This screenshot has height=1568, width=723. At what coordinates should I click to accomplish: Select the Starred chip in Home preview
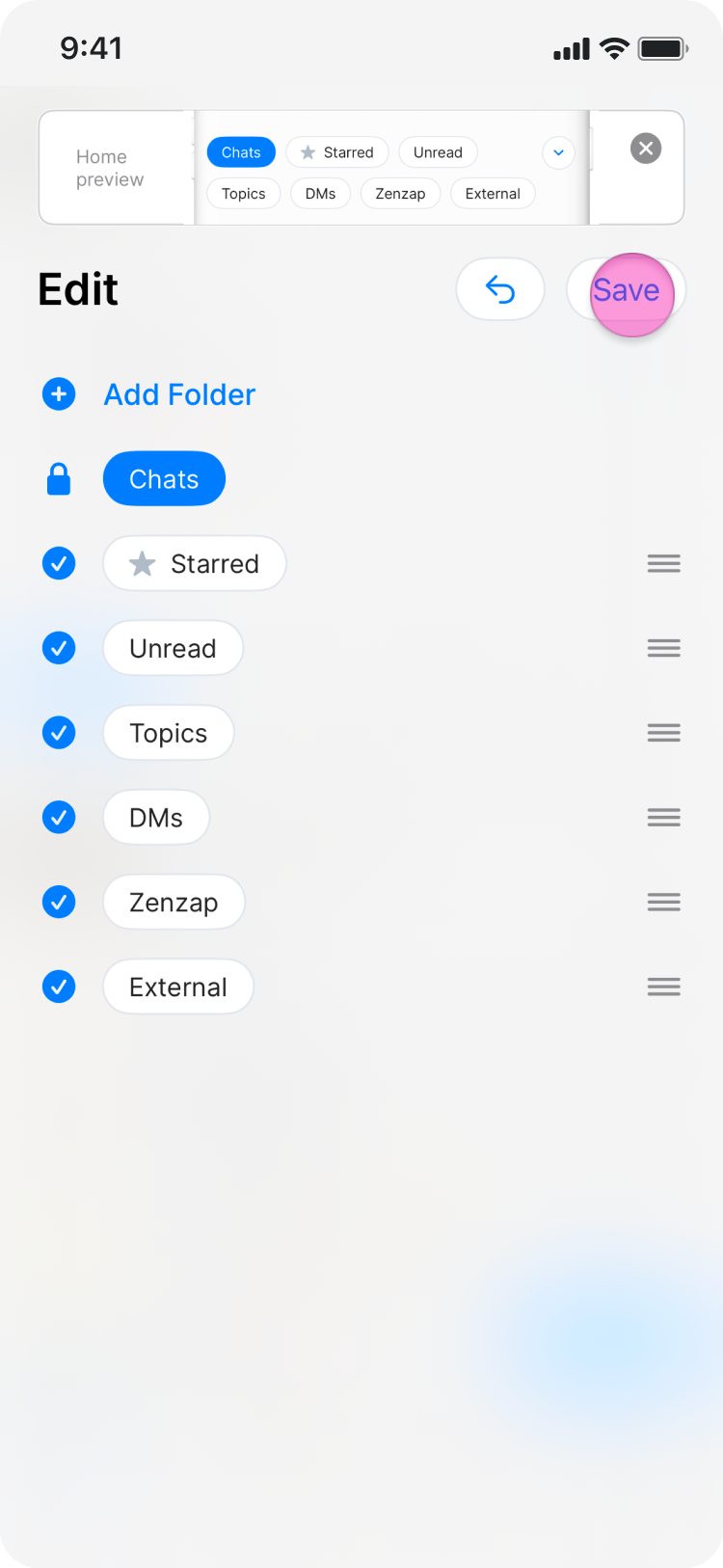(x=337, y=152)
